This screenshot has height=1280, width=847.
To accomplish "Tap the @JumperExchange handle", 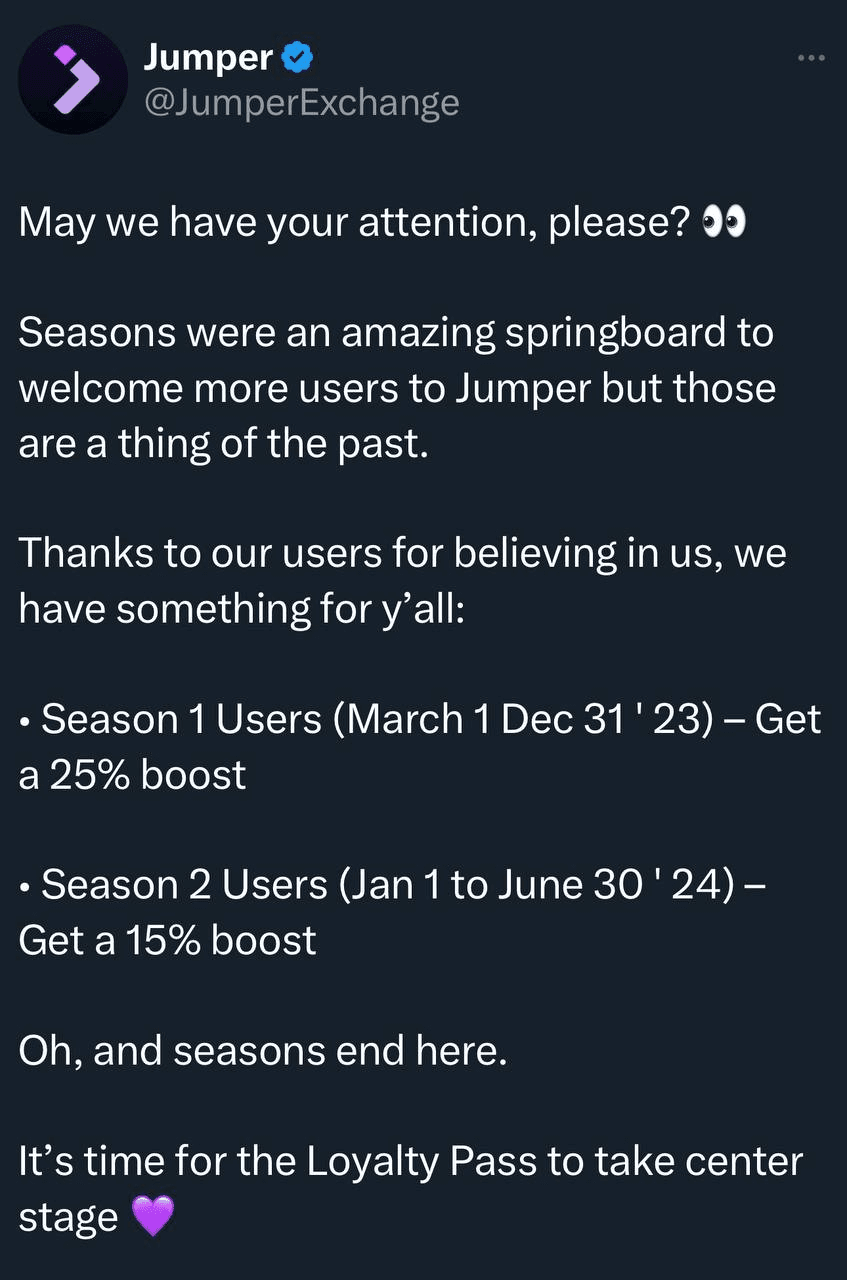I will click(302, 102).
